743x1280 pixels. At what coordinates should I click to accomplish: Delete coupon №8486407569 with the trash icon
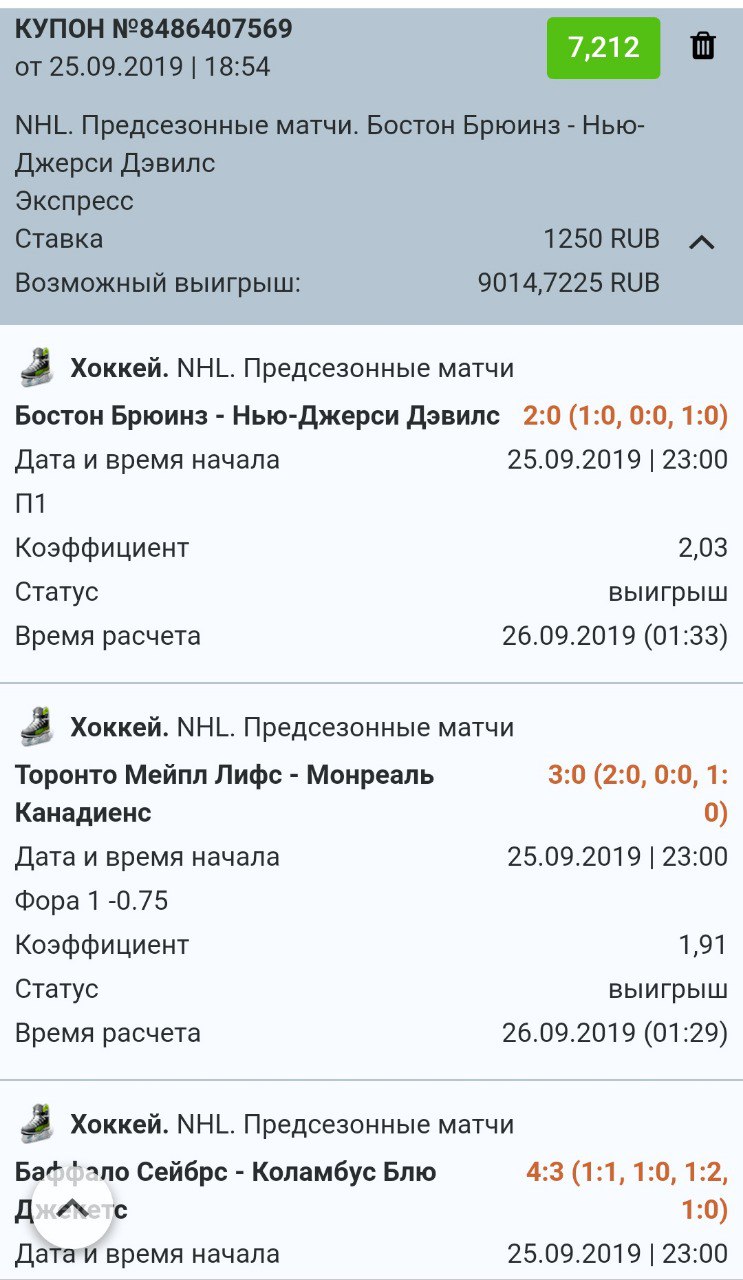(703, 46)
